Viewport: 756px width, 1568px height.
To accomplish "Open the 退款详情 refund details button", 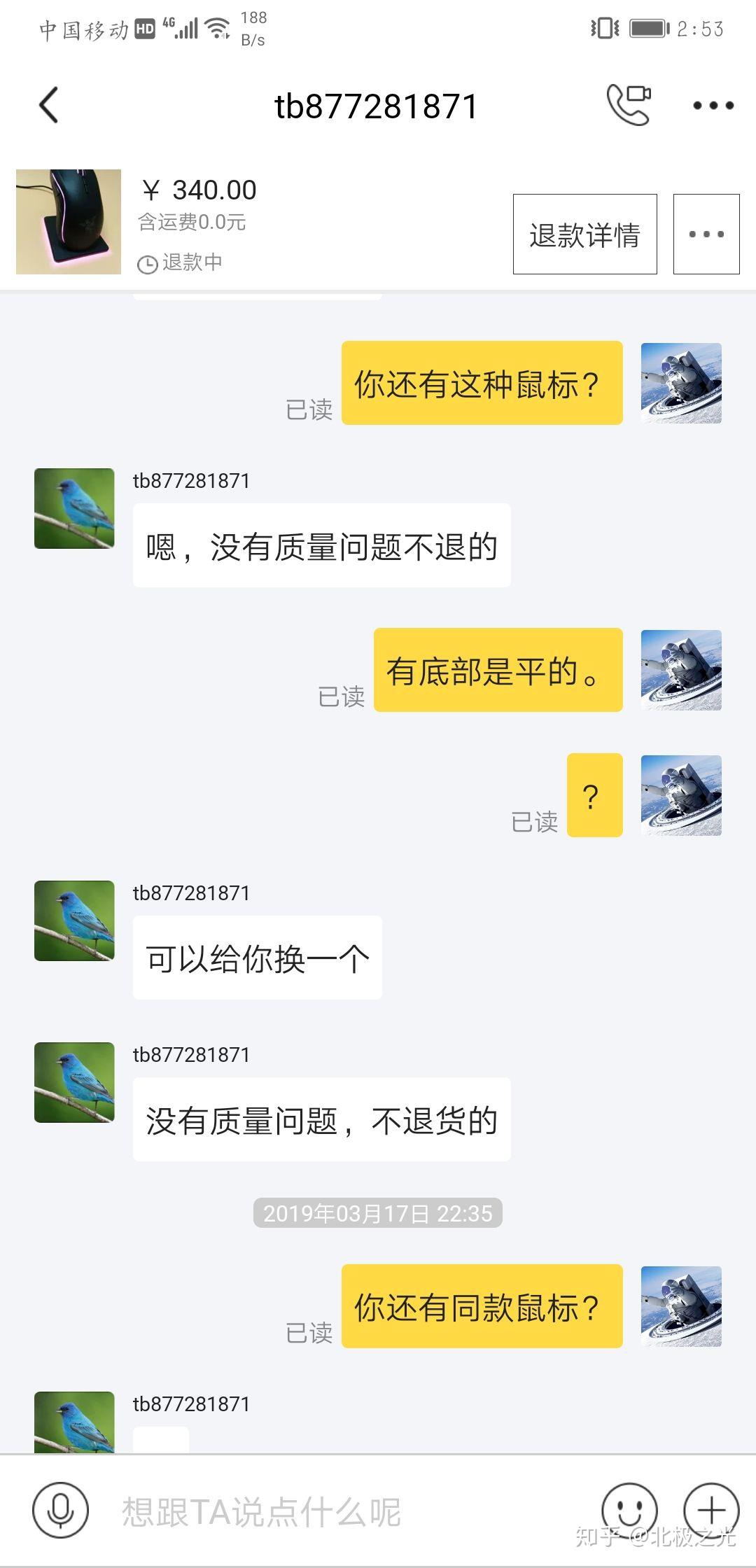I will click(584, 234).
